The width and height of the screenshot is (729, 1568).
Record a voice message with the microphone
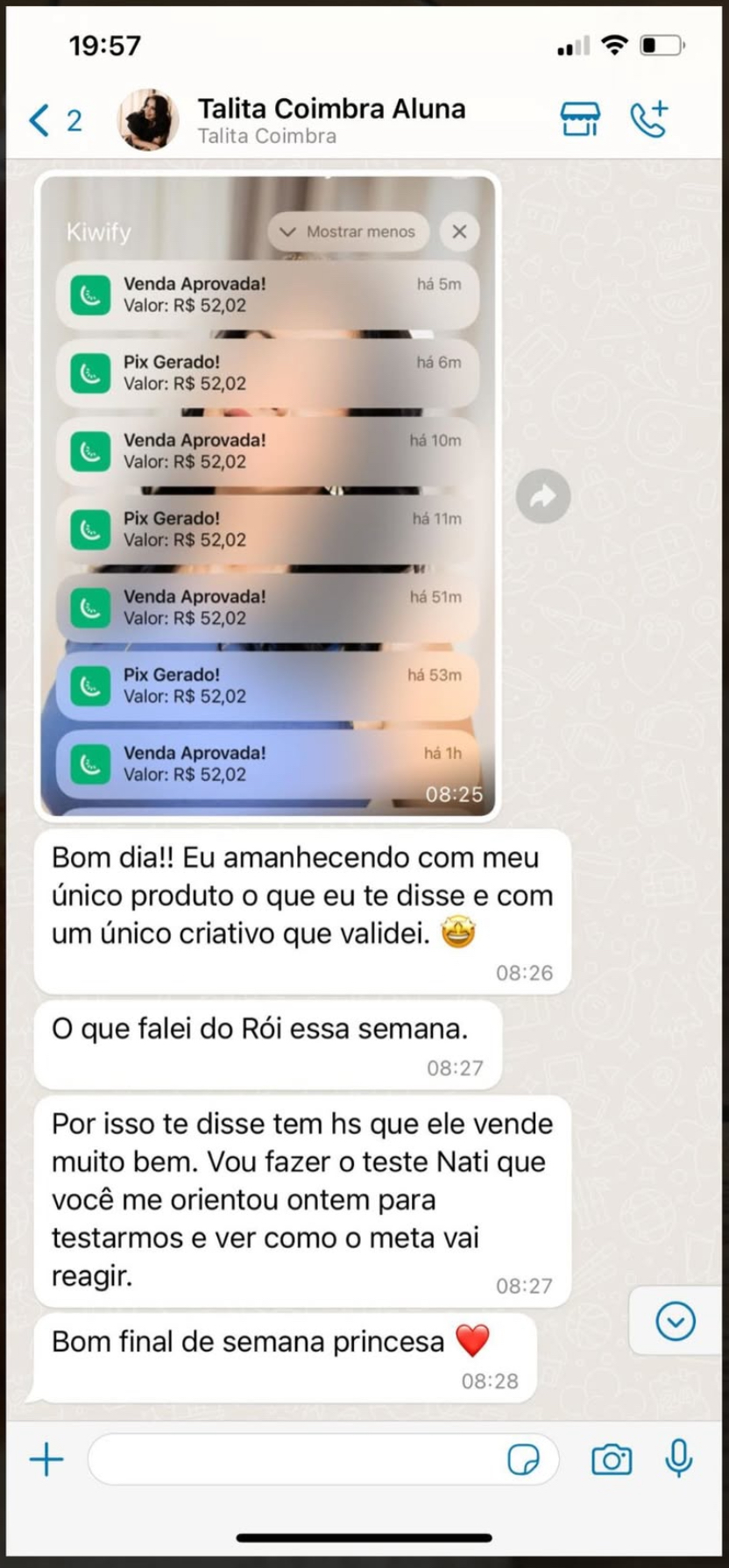click(x=679, y=1458)
